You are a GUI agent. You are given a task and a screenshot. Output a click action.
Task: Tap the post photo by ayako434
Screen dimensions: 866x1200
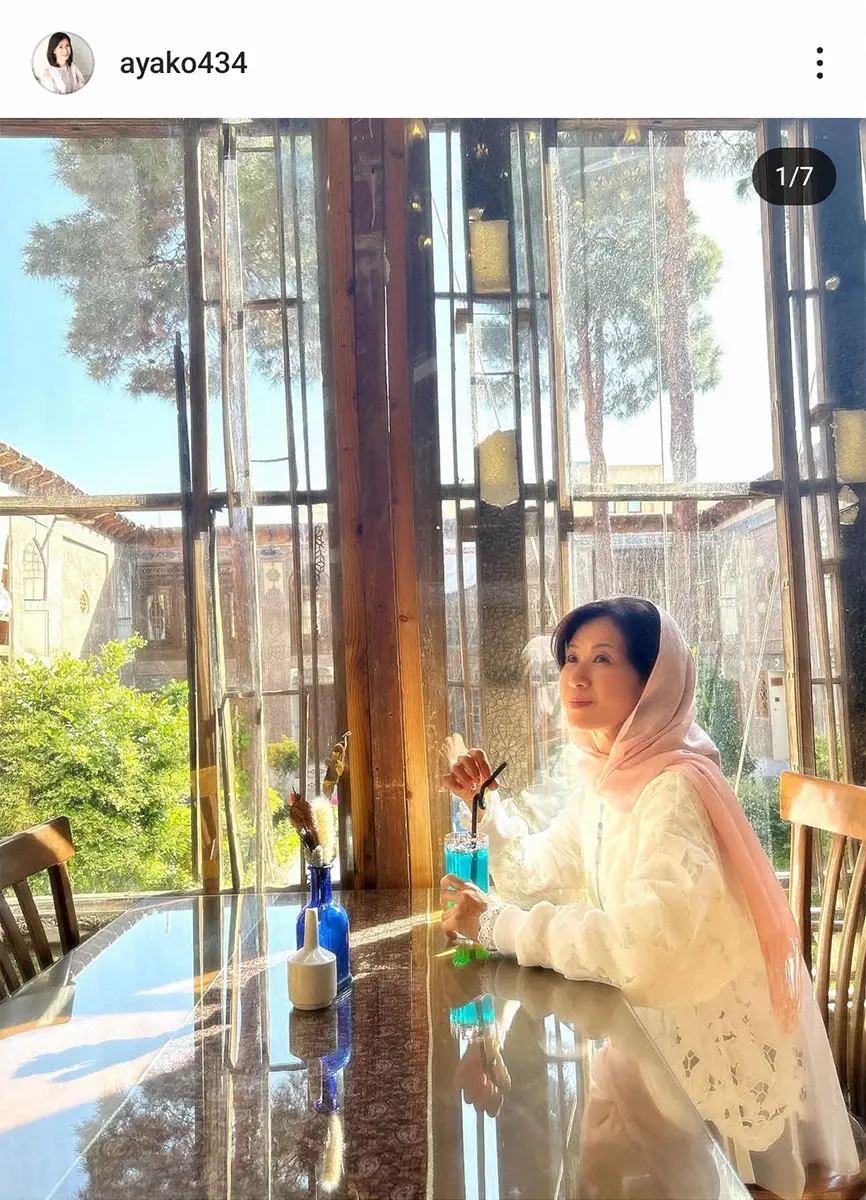[433, 658]
